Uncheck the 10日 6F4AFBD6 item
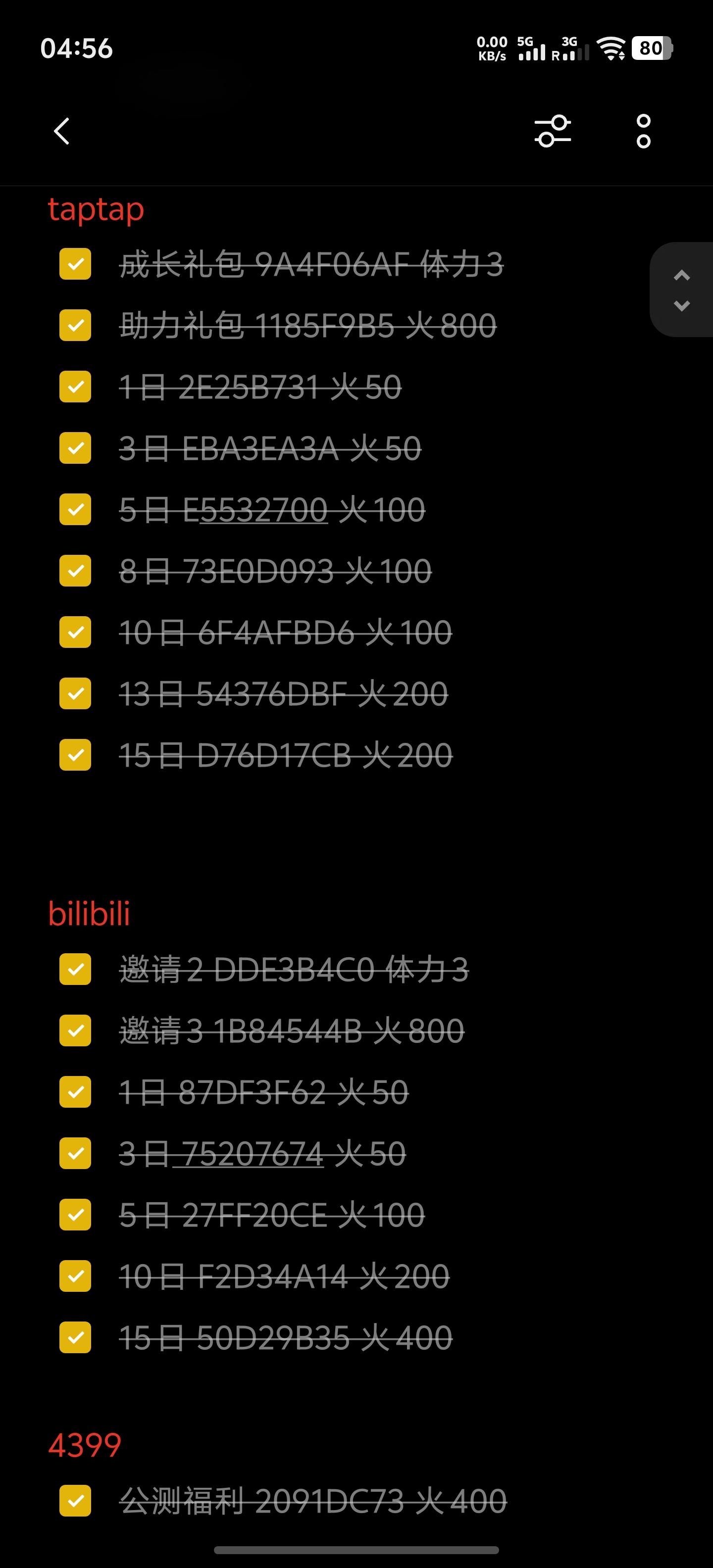713x1568 pixels. [x=75, y=633]
